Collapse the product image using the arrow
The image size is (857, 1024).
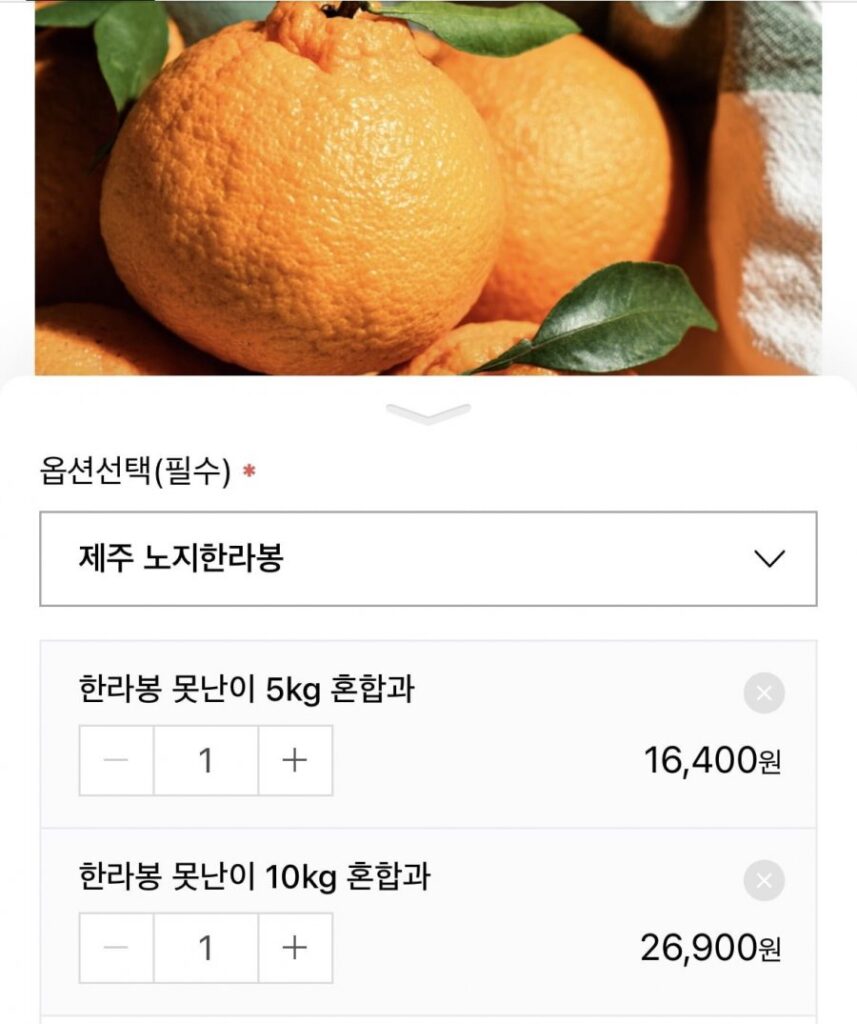click(428, 412)
